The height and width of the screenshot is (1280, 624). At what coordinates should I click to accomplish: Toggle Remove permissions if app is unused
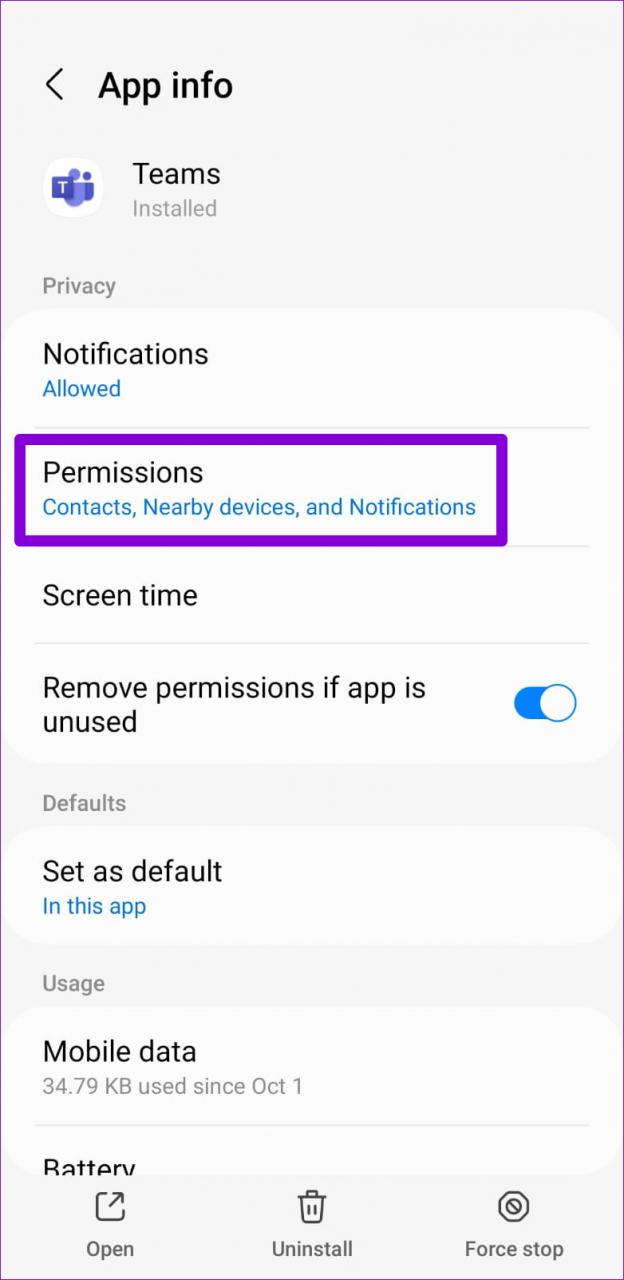[545, 704]
